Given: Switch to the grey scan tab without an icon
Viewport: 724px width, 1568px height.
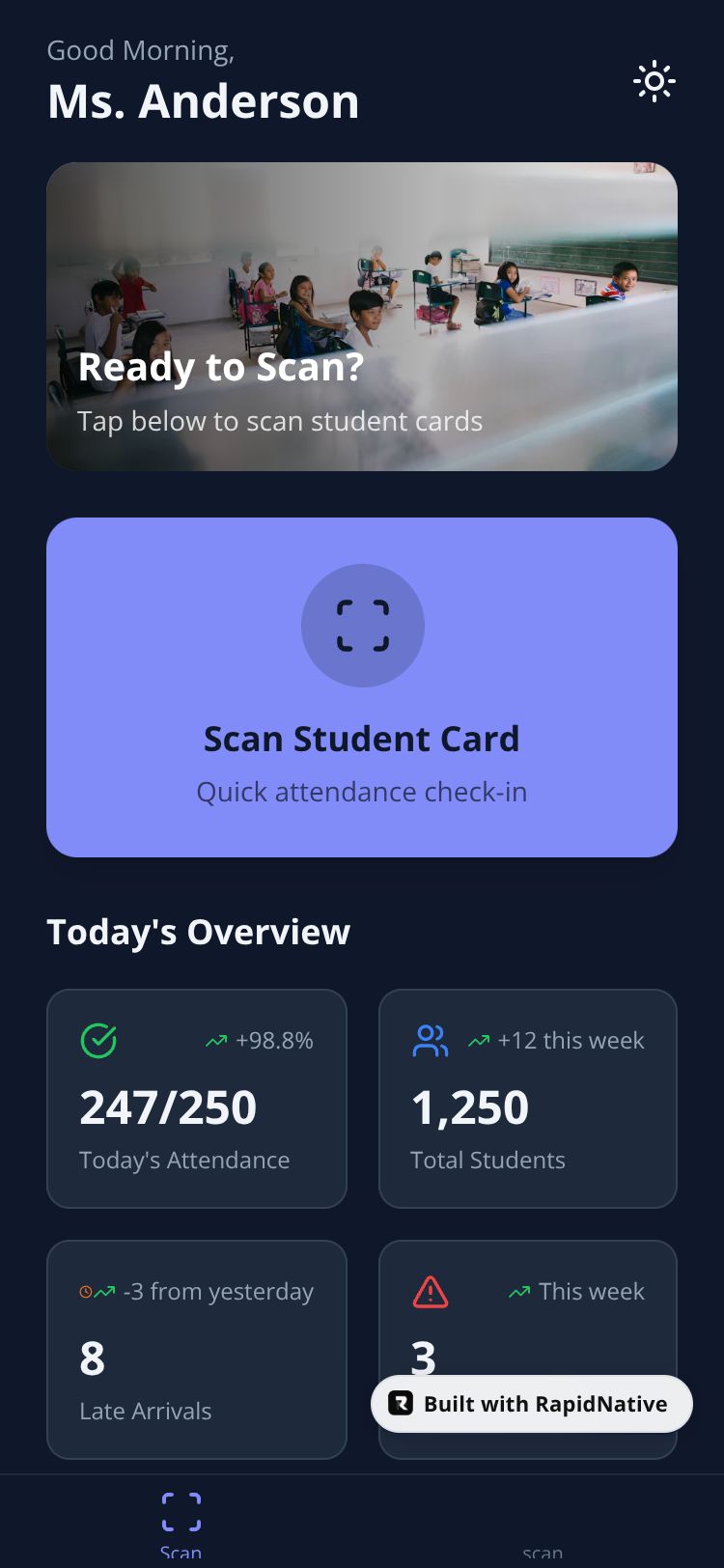Looking at the screenshot, I should coord(543,1550).
